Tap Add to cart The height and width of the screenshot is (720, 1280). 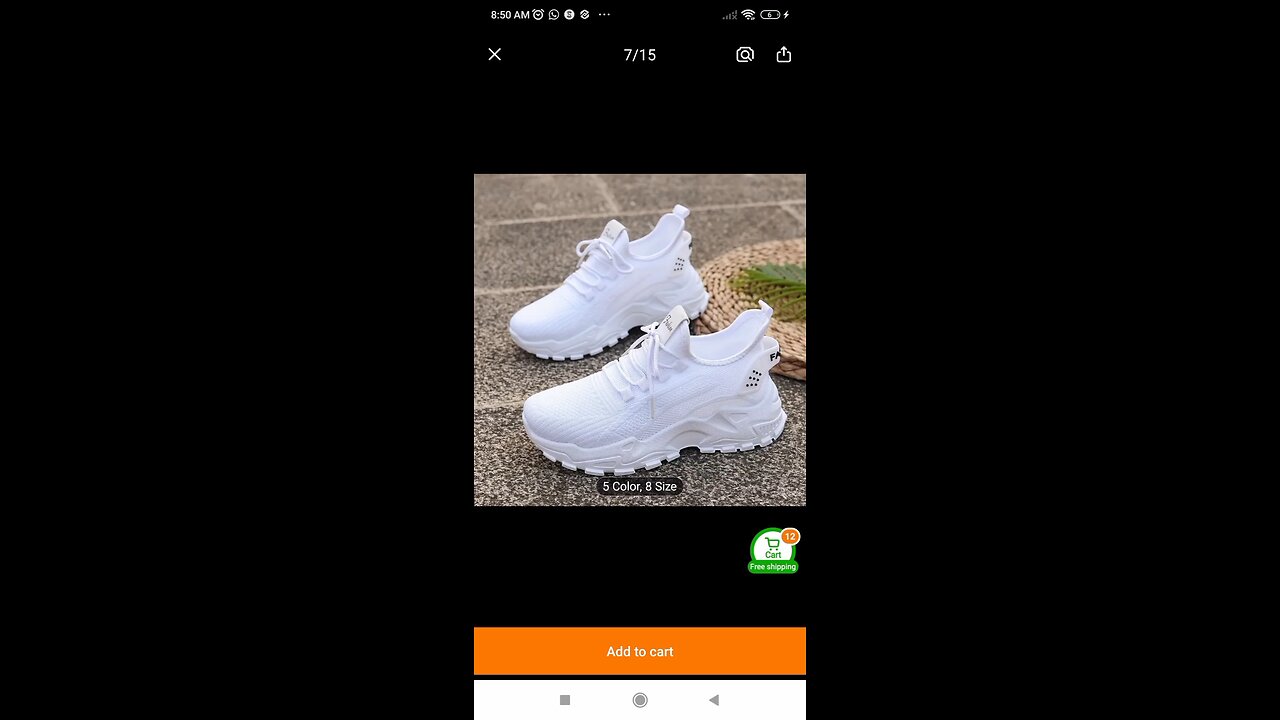coord(640,651)
